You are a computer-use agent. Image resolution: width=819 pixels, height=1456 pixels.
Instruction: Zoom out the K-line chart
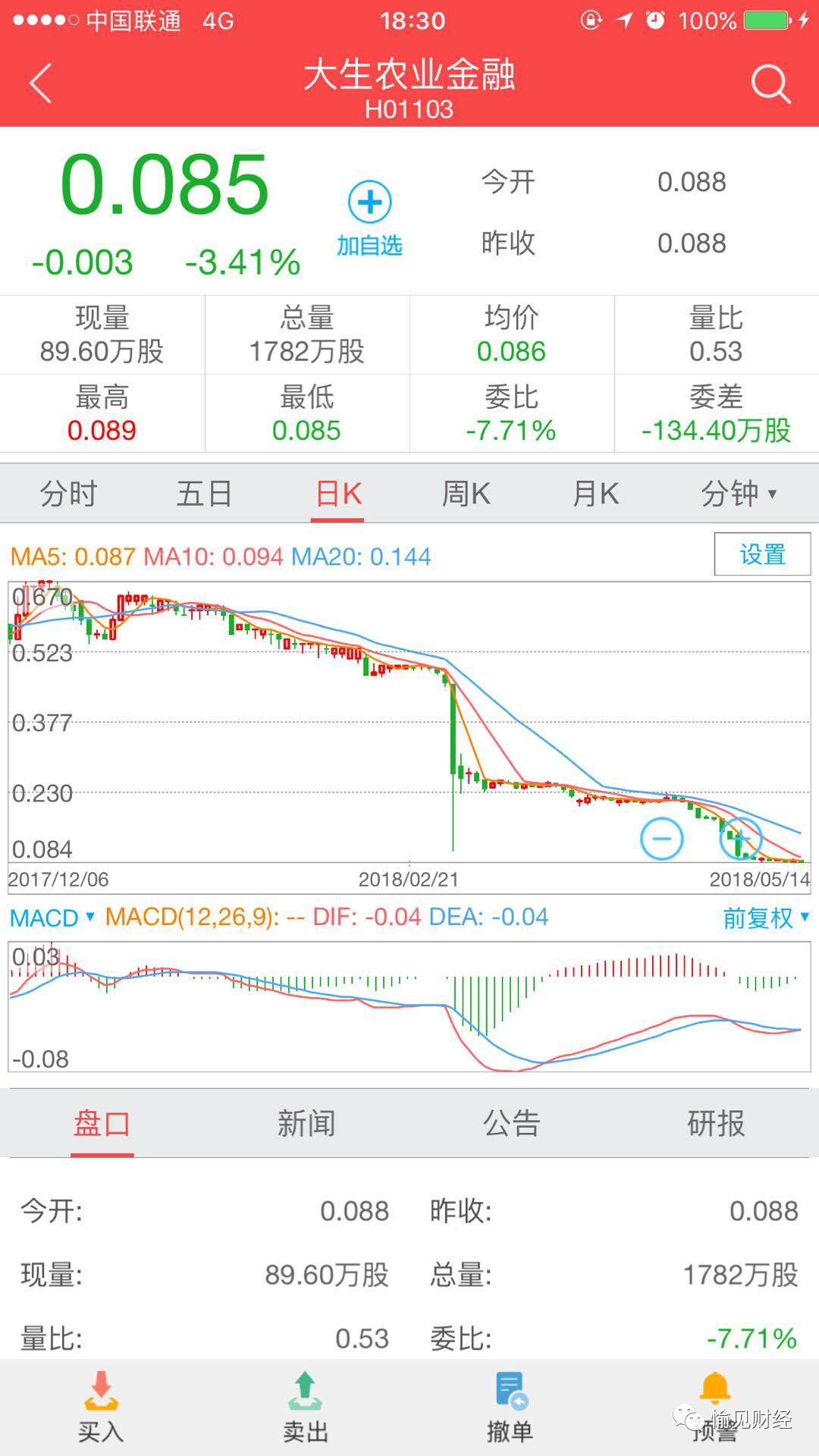tap(662, 839)
